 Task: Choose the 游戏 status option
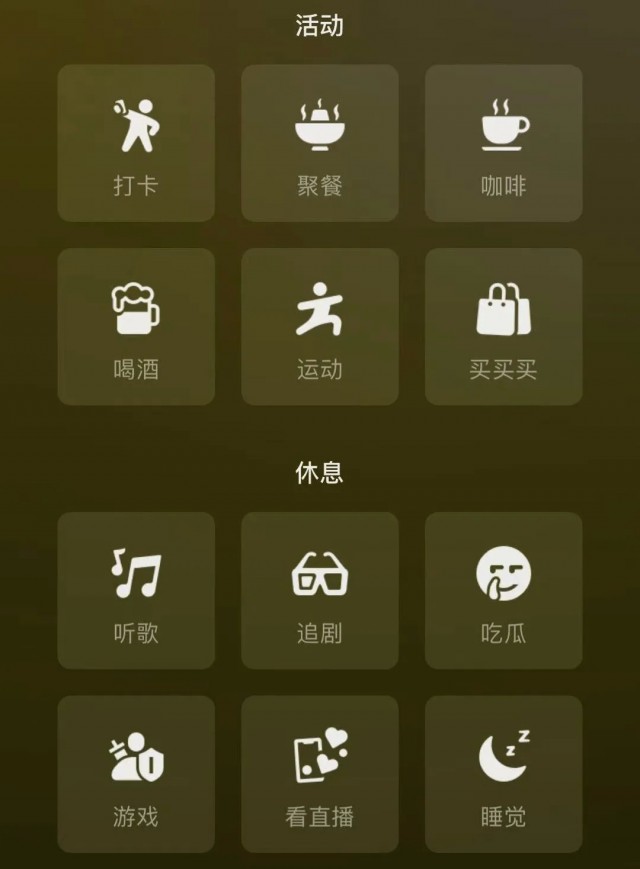point(136,774)
